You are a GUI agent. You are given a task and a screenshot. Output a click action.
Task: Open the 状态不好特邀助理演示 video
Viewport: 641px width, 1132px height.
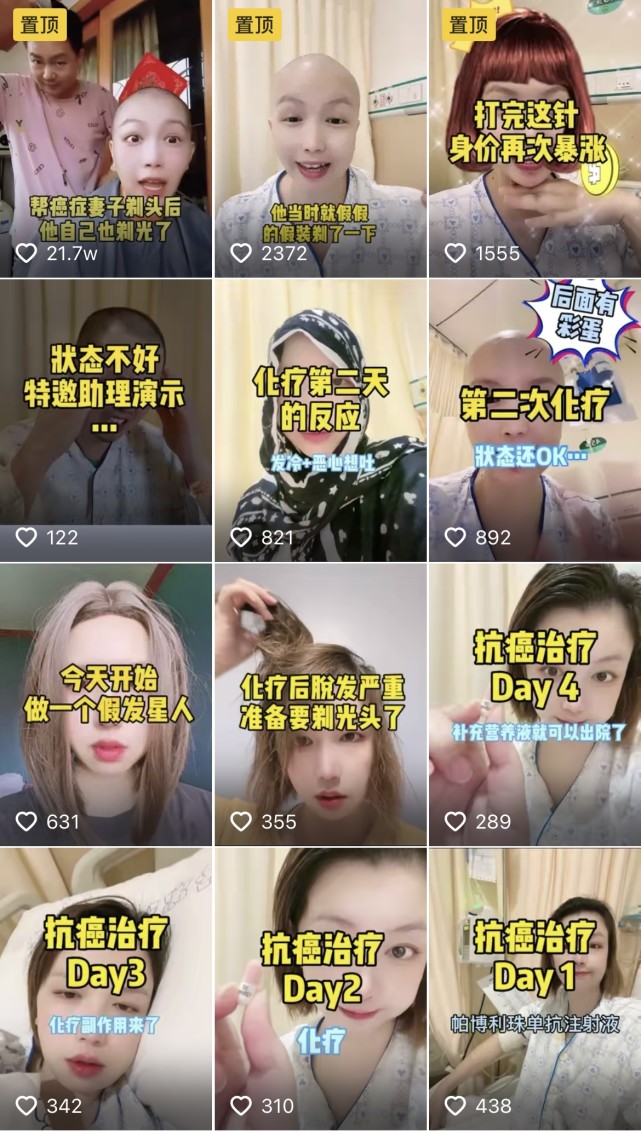click(x=105, y=420)
